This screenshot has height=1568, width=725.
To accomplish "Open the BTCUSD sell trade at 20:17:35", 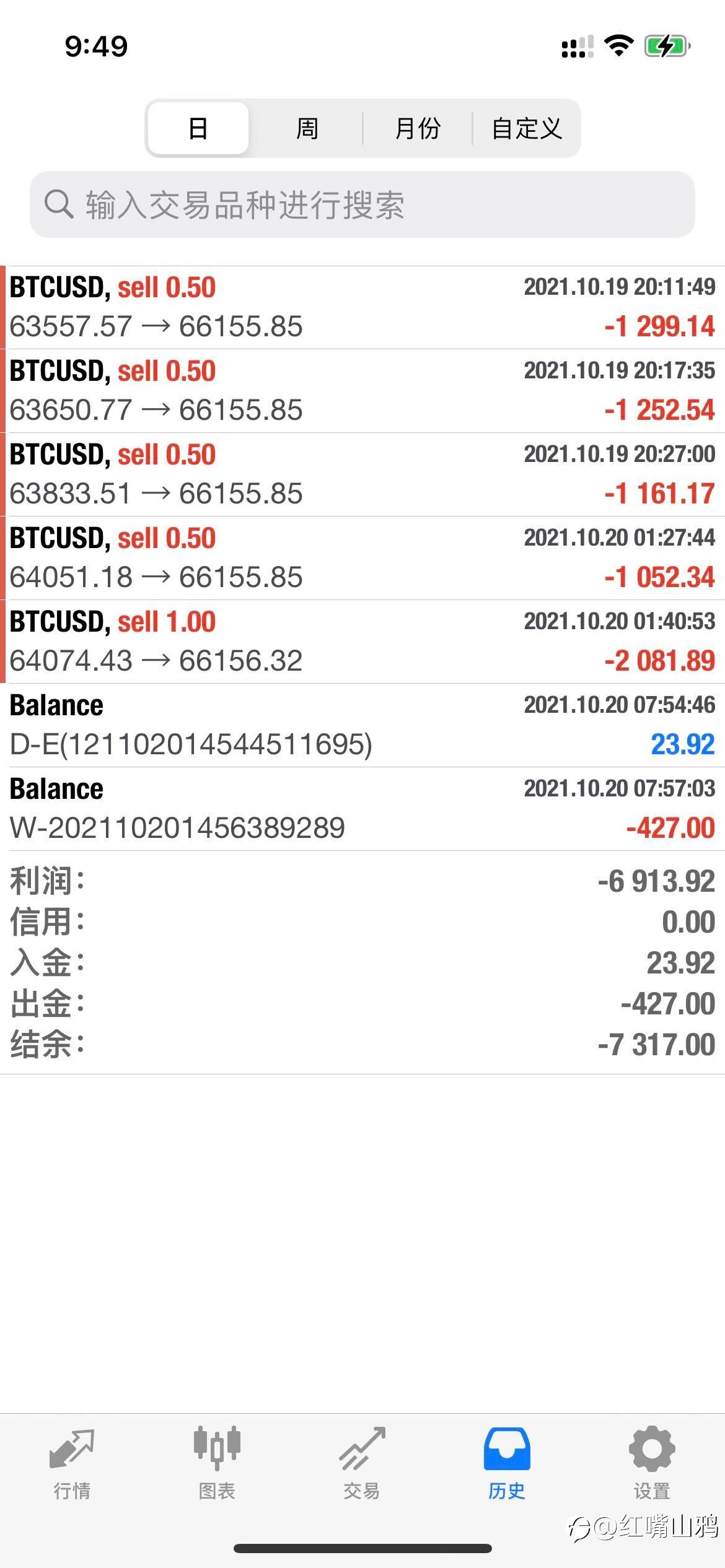I will pyautogui.click(x=362, y=391).
